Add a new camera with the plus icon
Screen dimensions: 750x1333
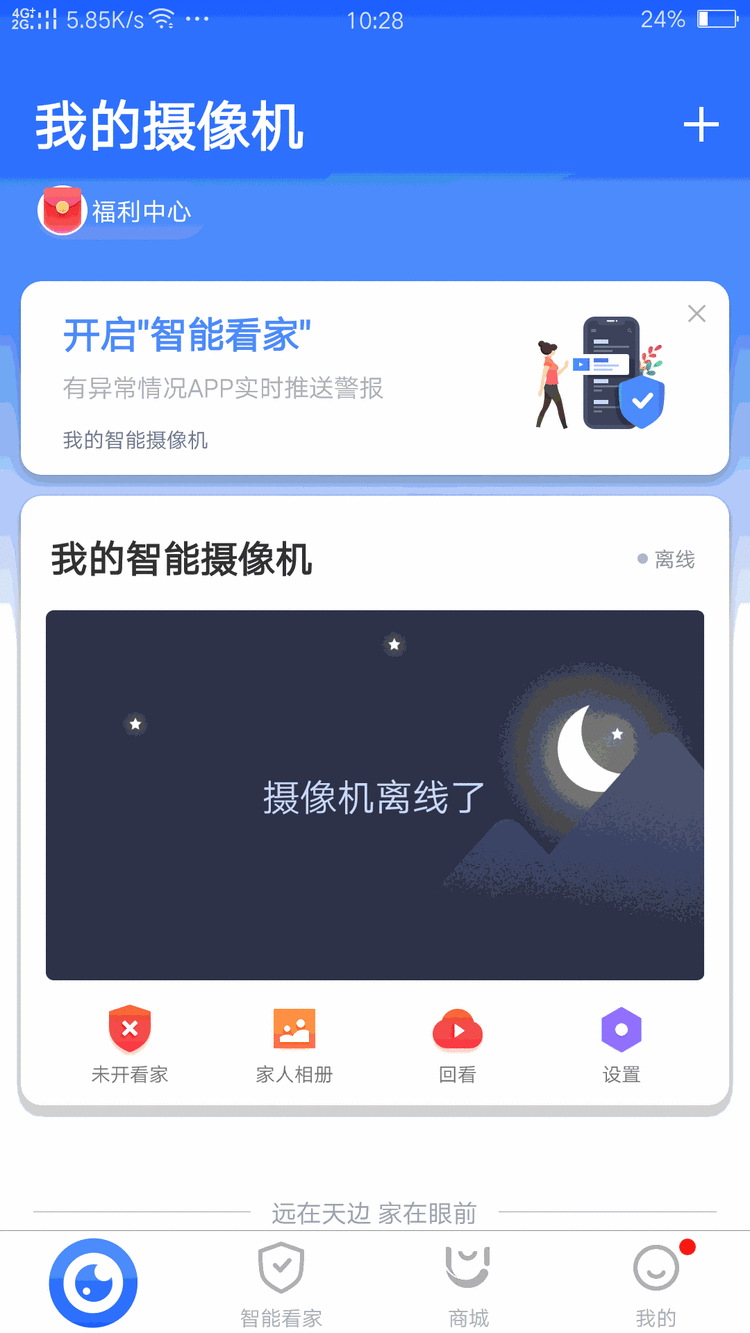point(700,125)
